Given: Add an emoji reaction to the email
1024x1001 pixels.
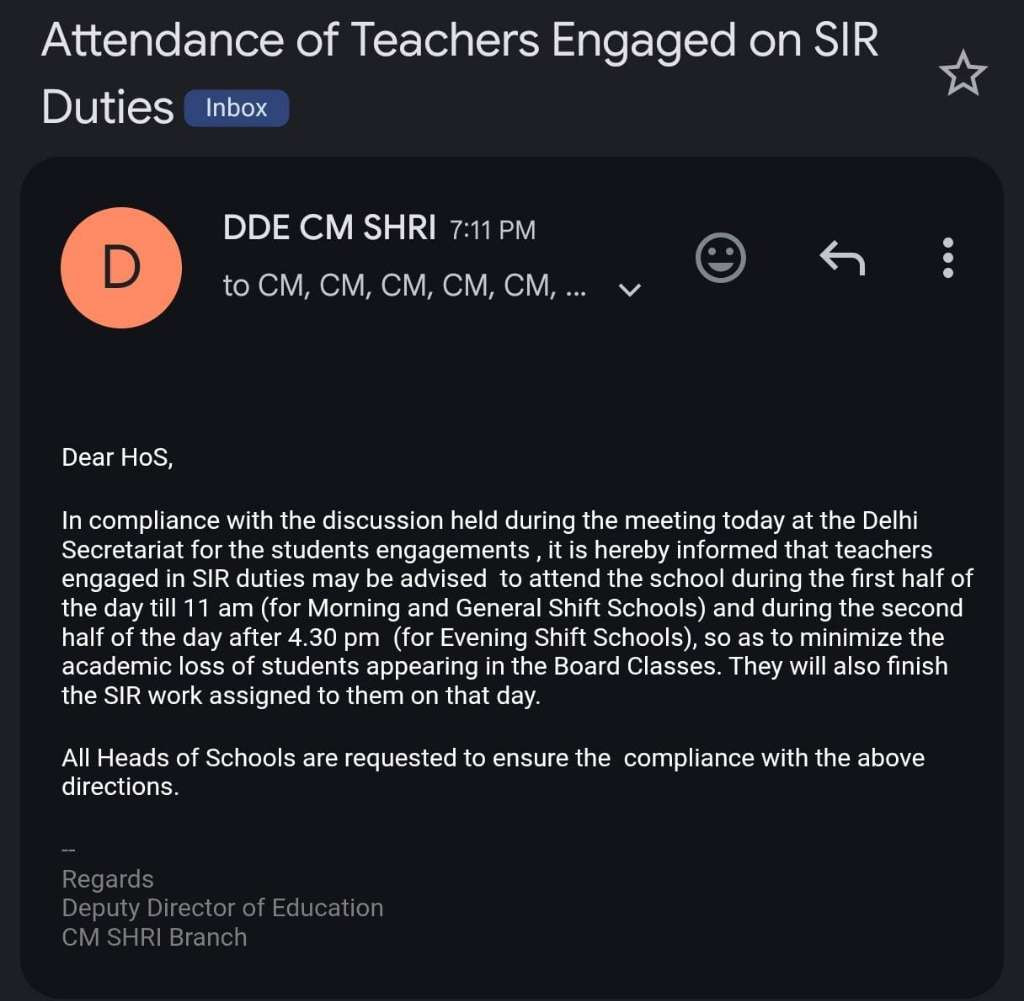Looking at the screenshot, I should (x=720, y=258).
